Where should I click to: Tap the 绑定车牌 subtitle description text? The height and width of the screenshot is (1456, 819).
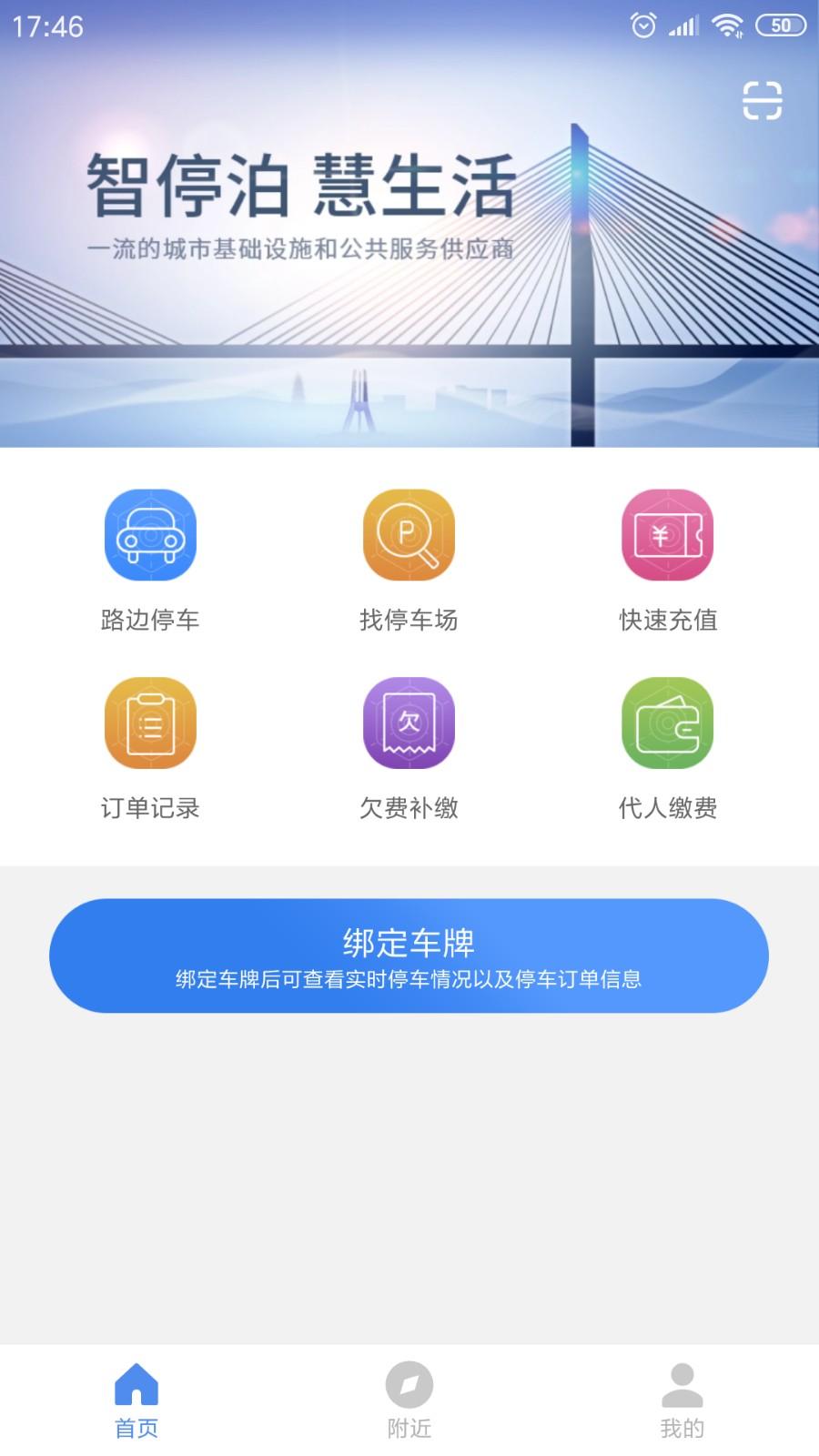[x=409, y=980]
